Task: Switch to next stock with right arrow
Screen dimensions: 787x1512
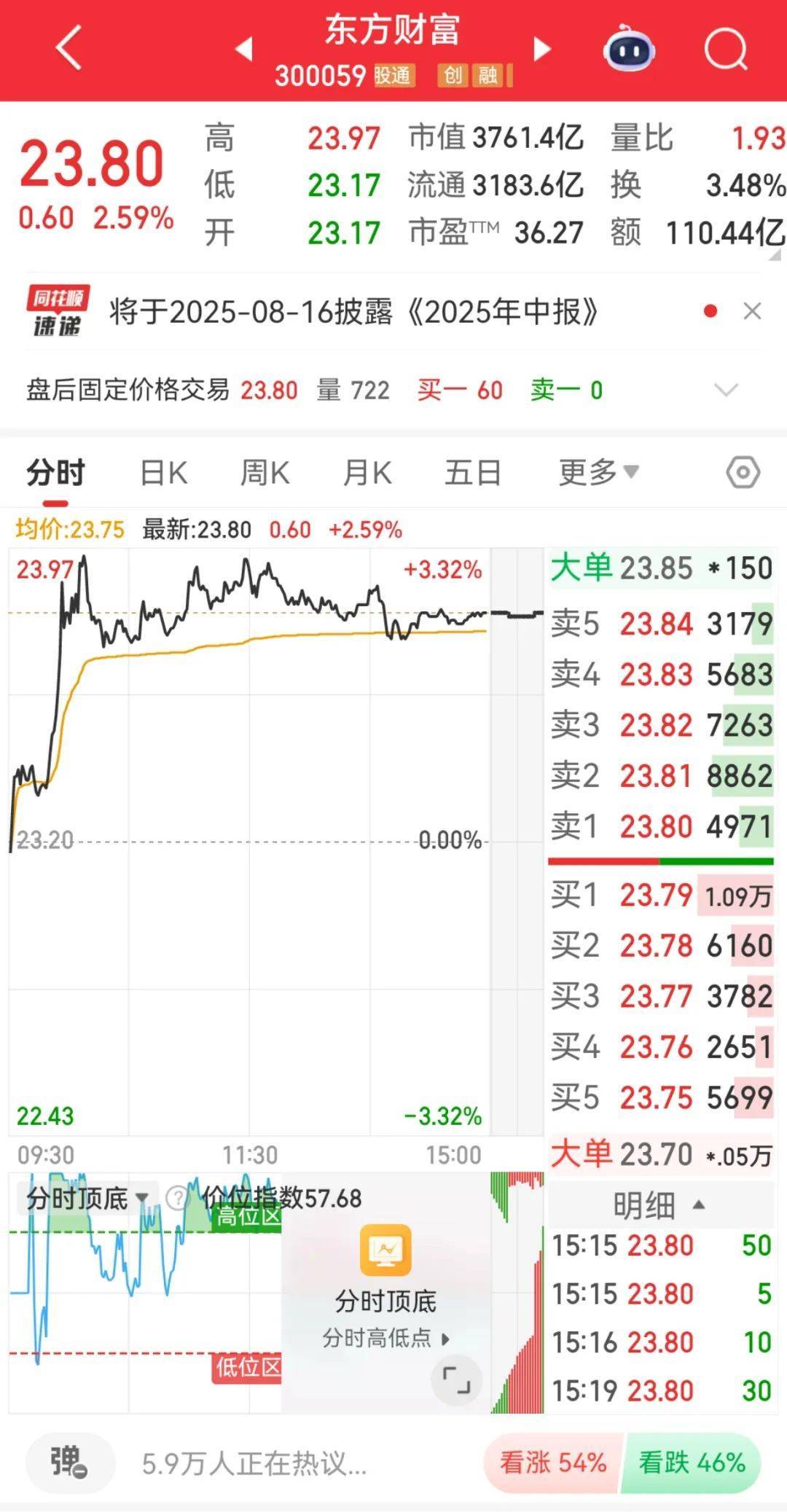Action: coord(540,48)
